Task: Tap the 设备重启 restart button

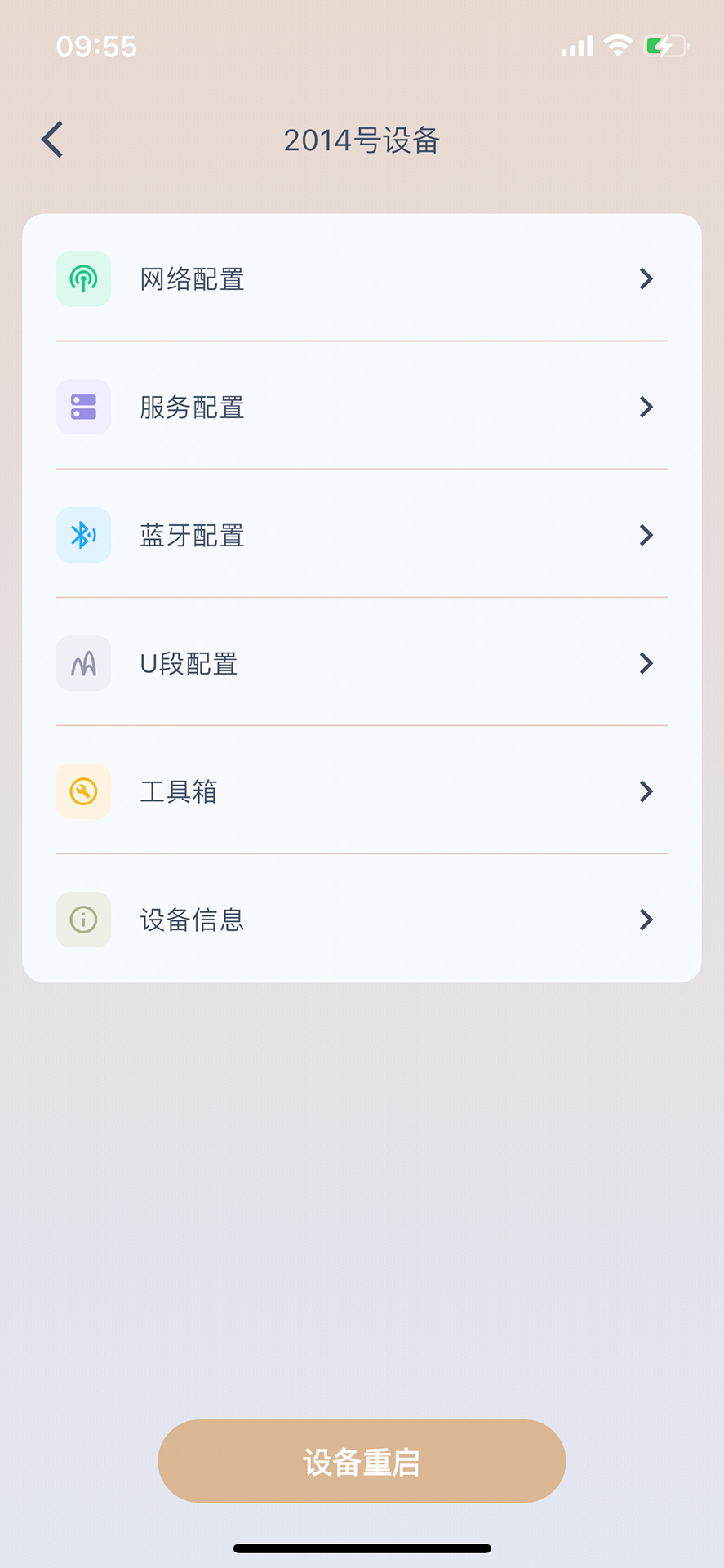Action: tap(362, 1461)
